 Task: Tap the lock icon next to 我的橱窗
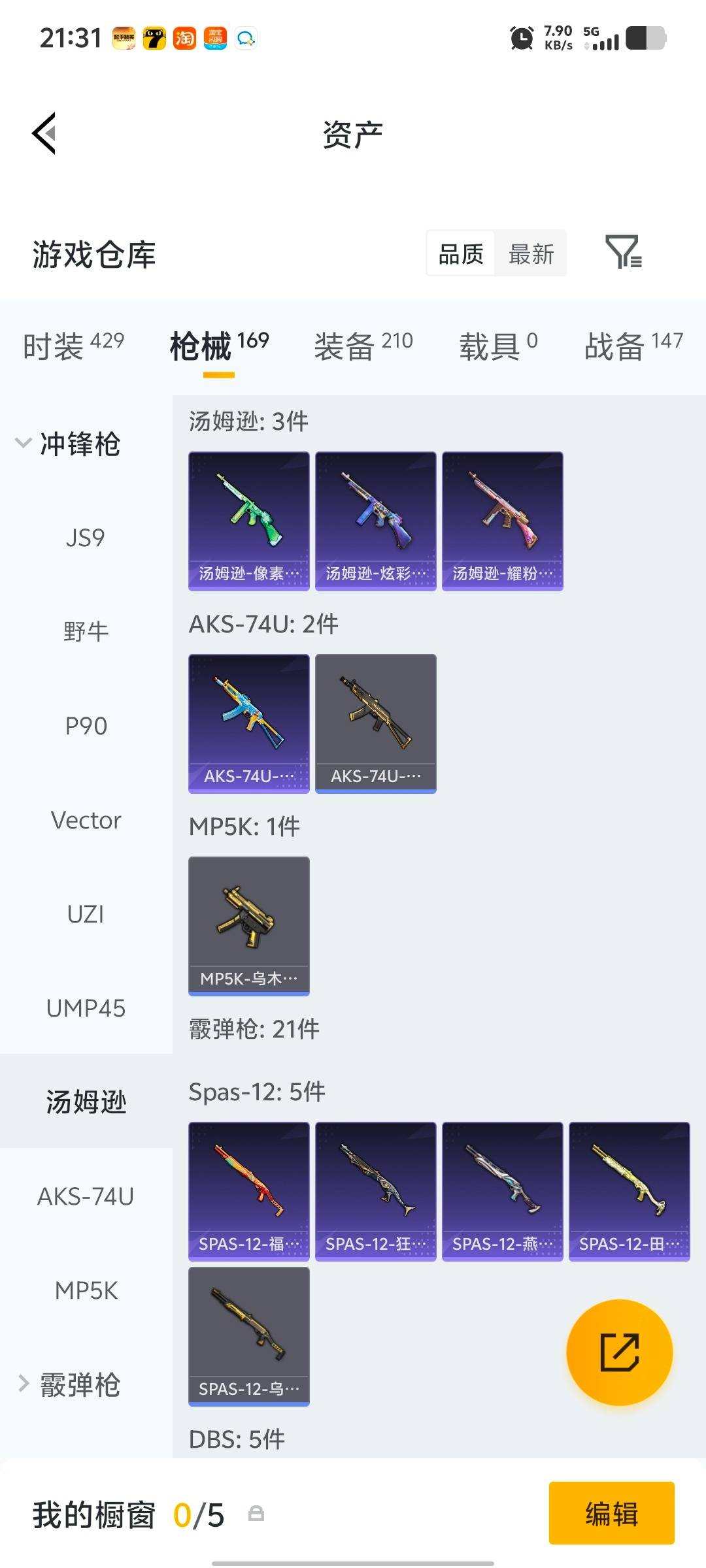[x=256, y=1514]
